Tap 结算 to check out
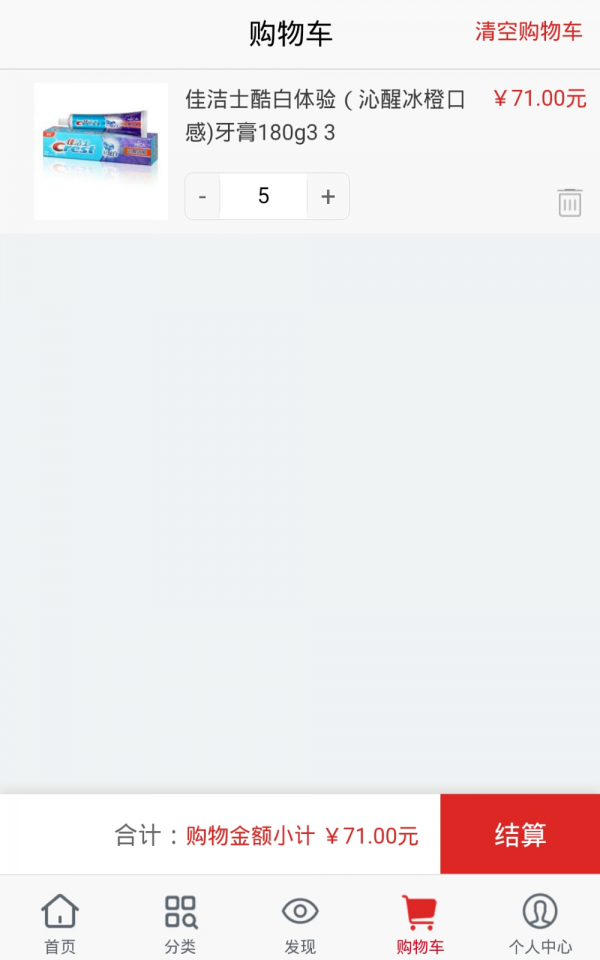The height and width of the screenshot is (960, 600). [520, 834]
